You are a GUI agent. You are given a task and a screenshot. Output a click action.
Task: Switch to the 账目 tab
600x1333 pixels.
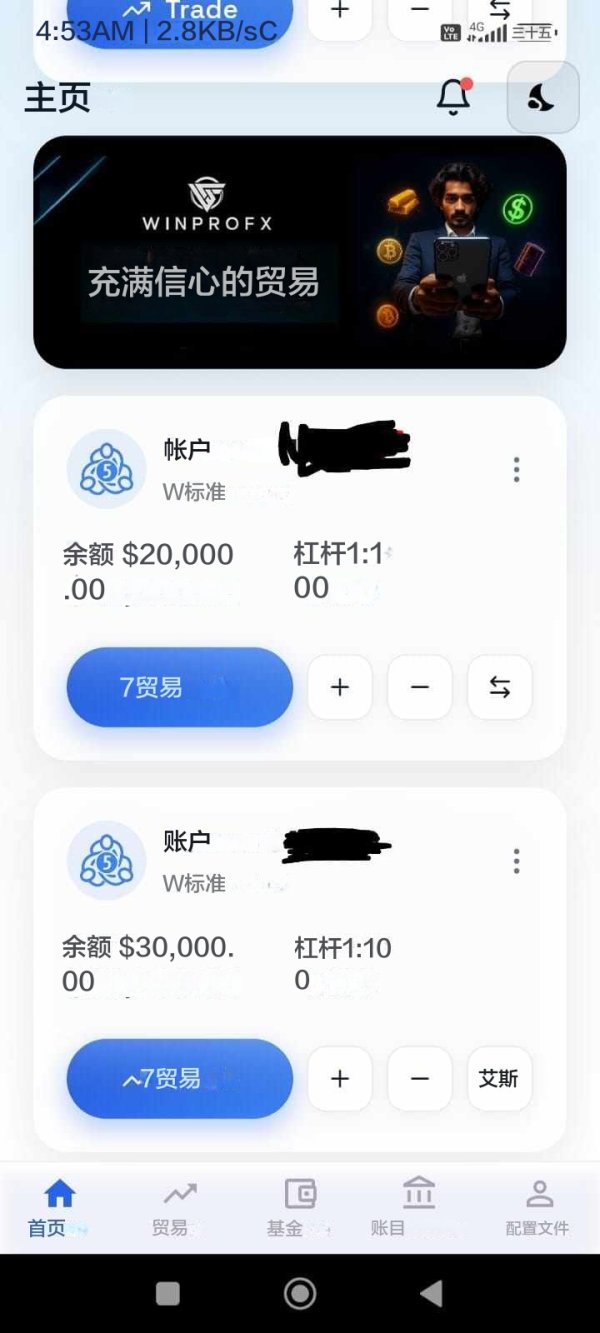(x=419, y=1208)
